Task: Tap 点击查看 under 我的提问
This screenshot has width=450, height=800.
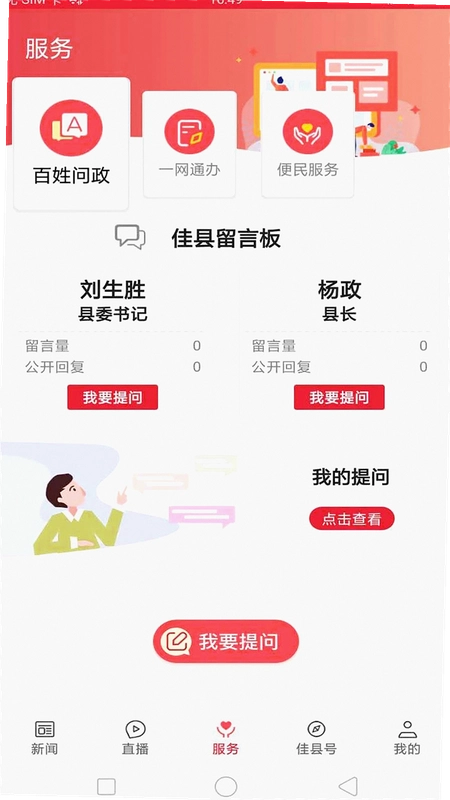Action: (352, 519)
